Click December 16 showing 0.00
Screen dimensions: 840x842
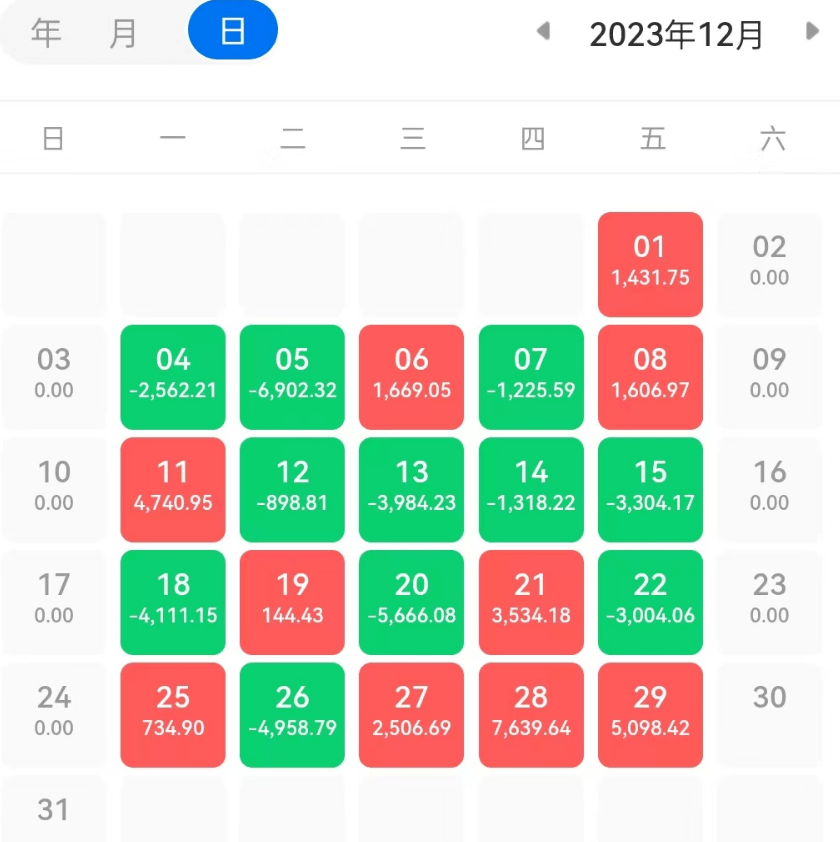coord(770,489)
